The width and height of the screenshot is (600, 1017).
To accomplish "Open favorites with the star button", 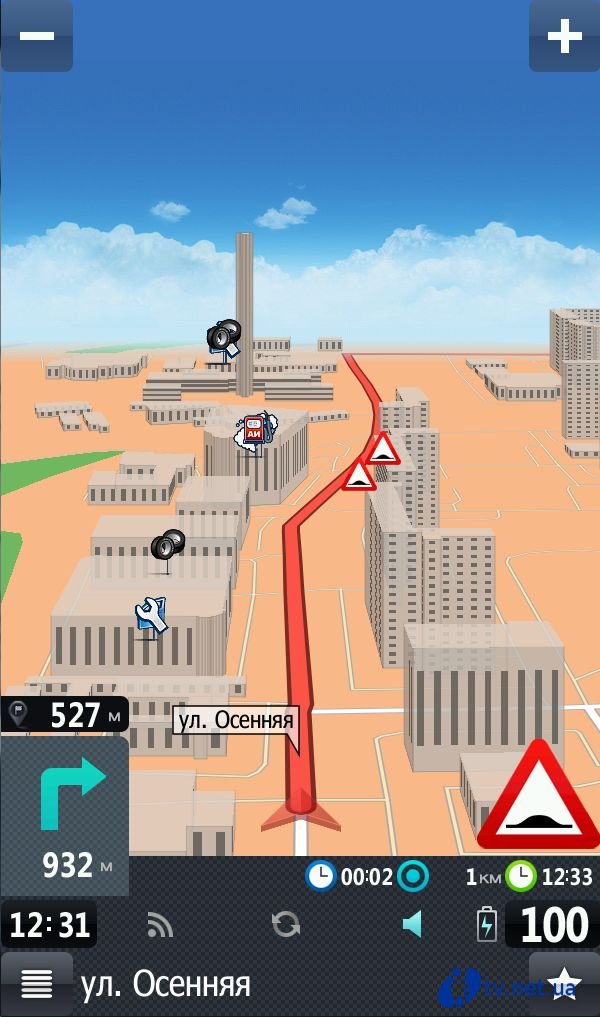I will [564, 984].
